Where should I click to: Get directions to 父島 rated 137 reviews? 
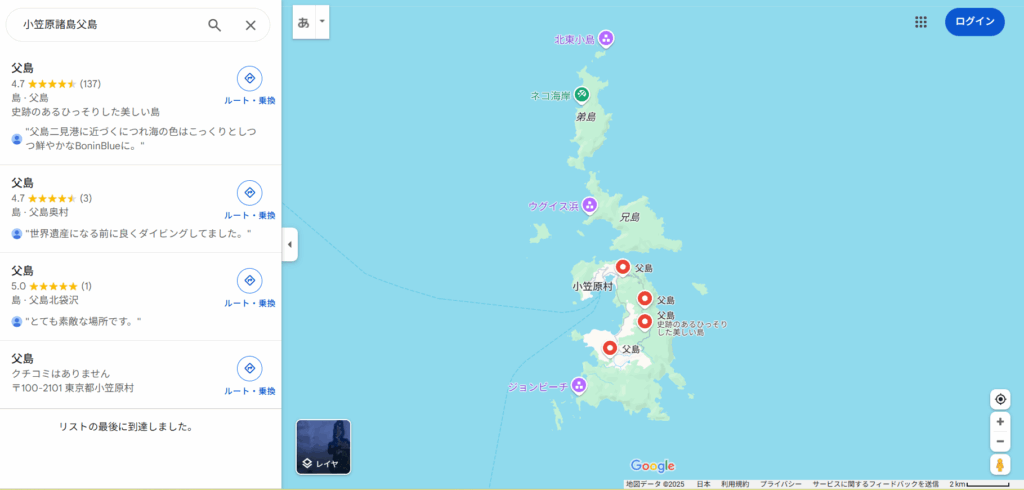[x=249, y=79]
